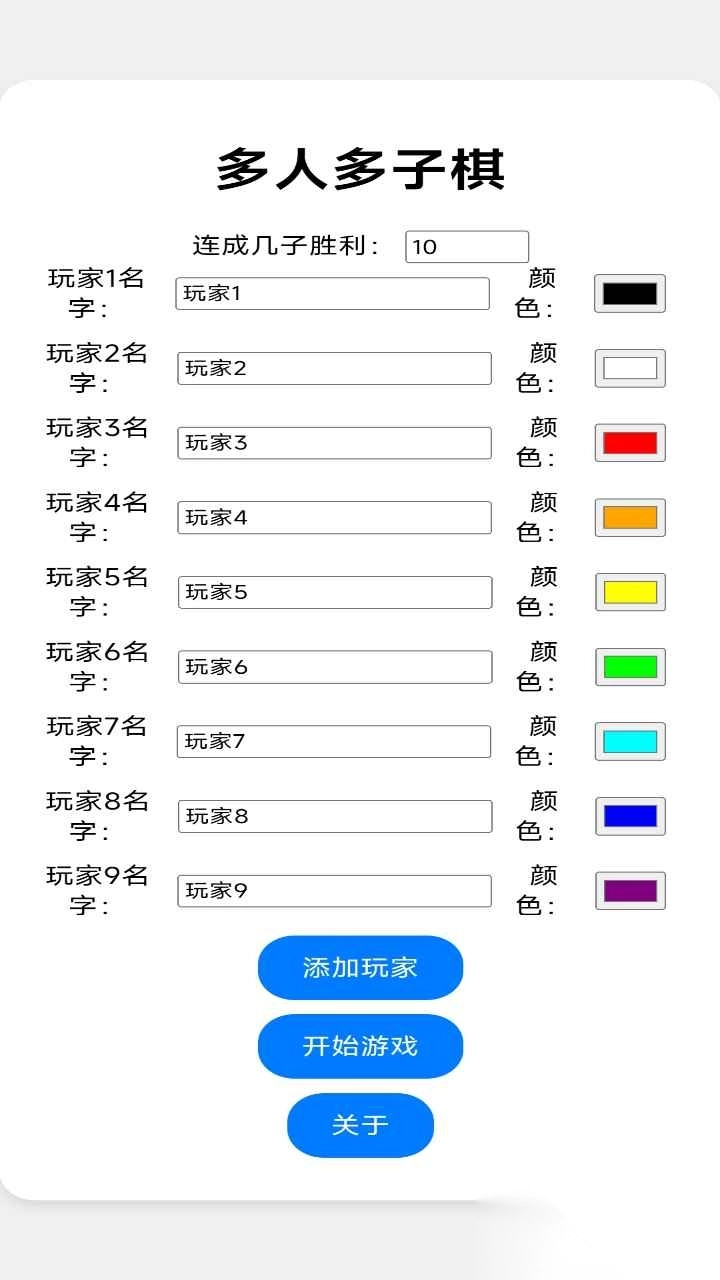Click the win condition number field showing 10
720x1280 pixels.
(466, 246)
